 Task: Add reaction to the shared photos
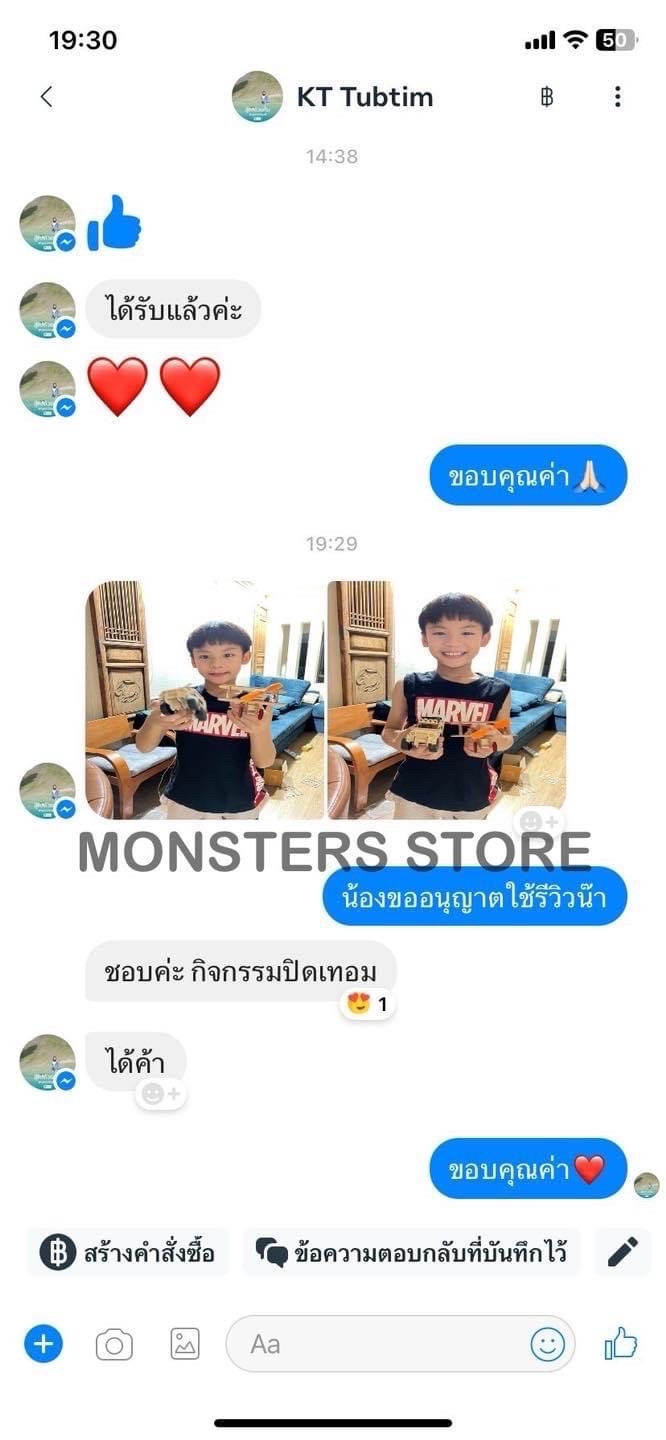pyautogui.click(x=539, y=822)
